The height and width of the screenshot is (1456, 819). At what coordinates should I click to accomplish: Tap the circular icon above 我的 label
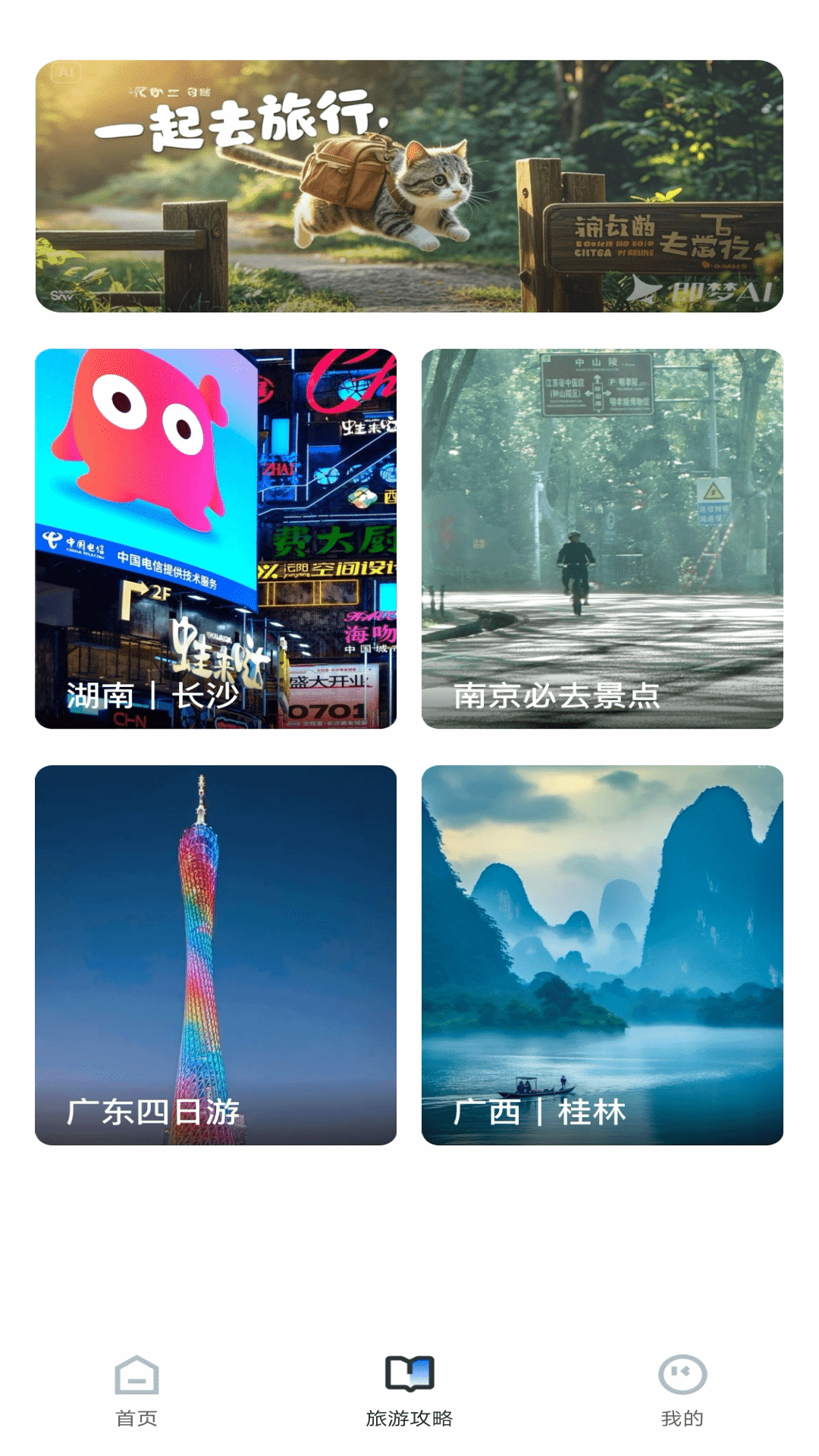682,1375
